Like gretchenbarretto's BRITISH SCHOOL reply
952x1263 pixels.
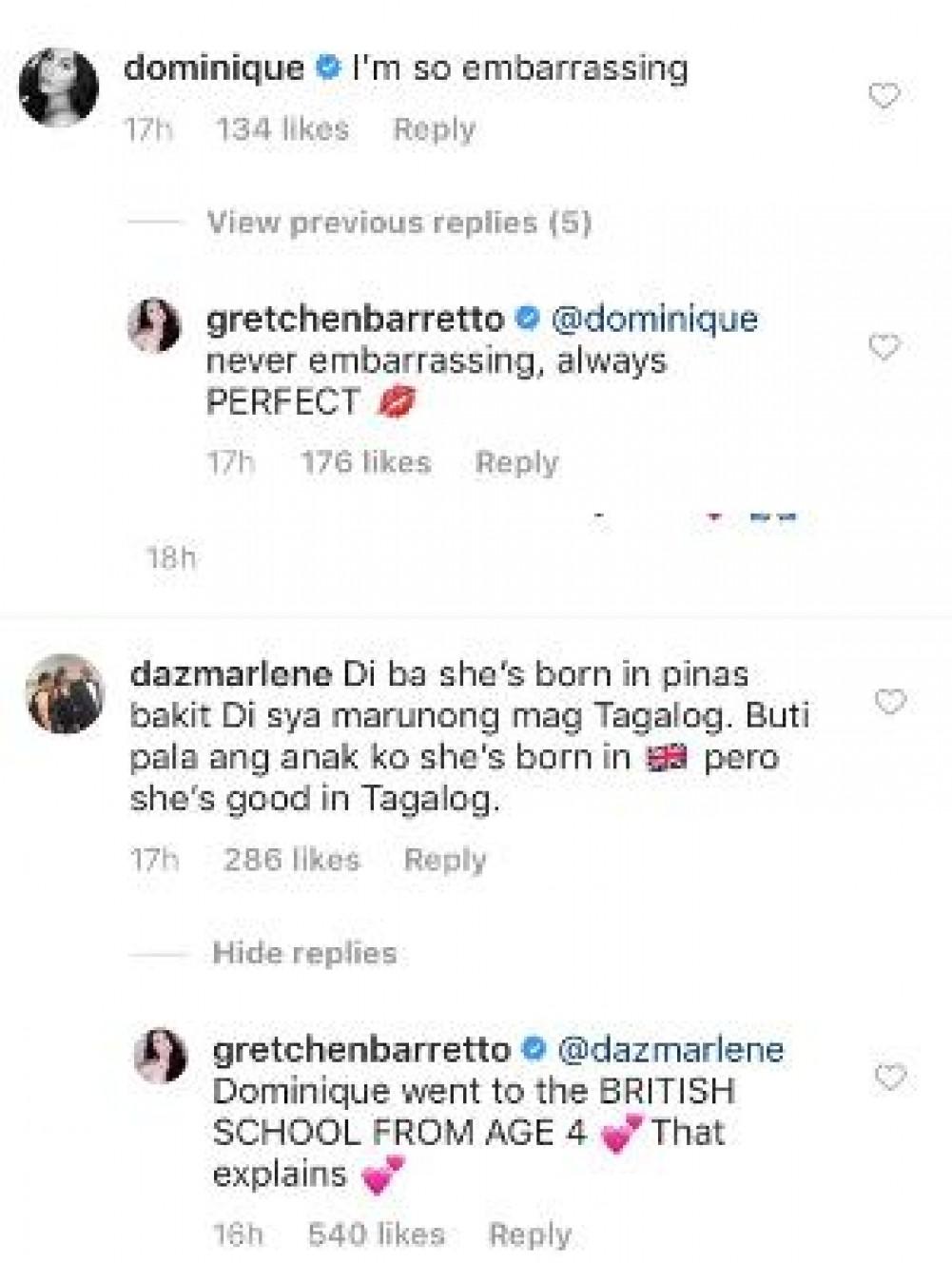(x=889, y=1078)
